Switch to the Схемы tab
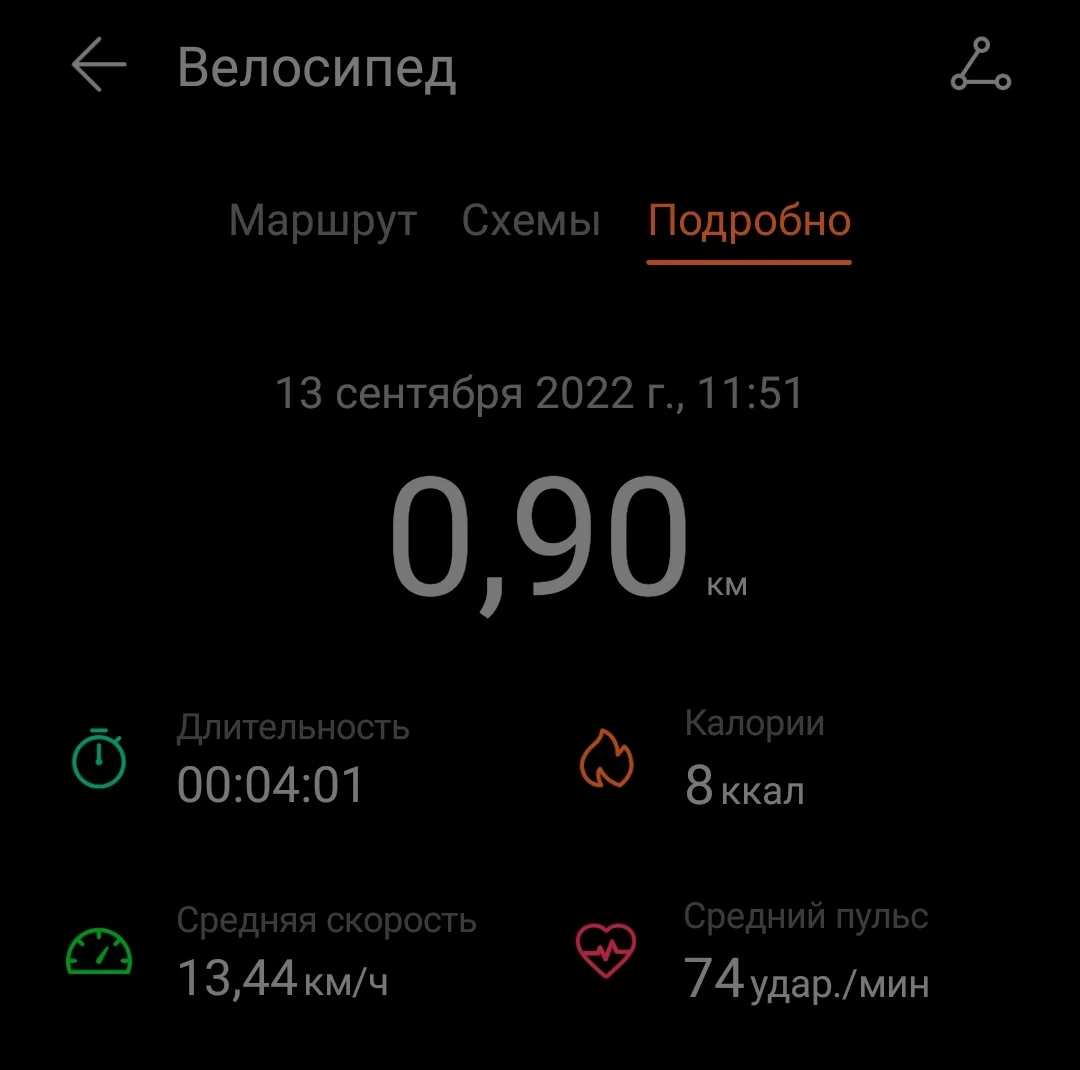The width and height of the screenshot is (1080, 1070). pyautogui.click(x=531, y=221)
